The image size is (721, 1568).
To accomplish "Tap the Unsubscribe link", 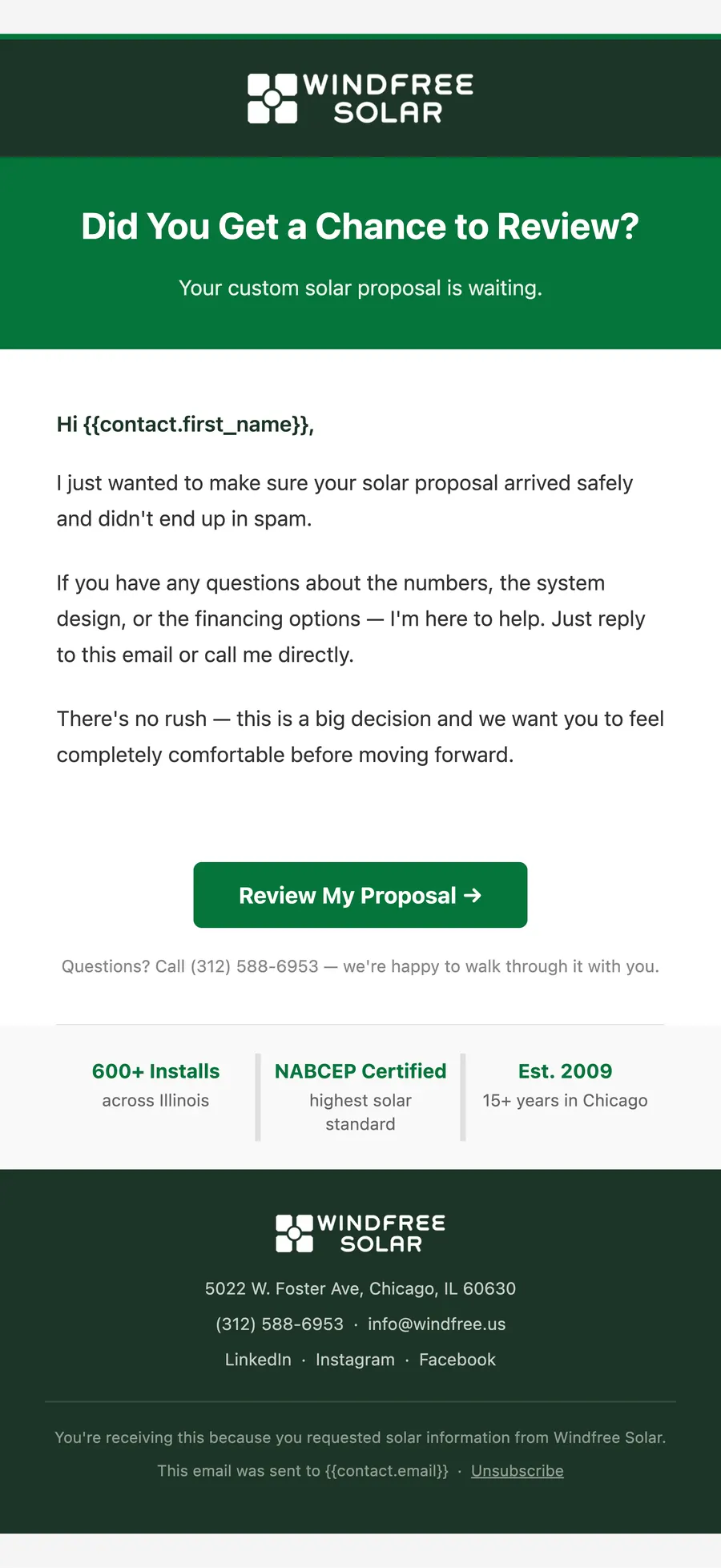I will point(518,1470).
